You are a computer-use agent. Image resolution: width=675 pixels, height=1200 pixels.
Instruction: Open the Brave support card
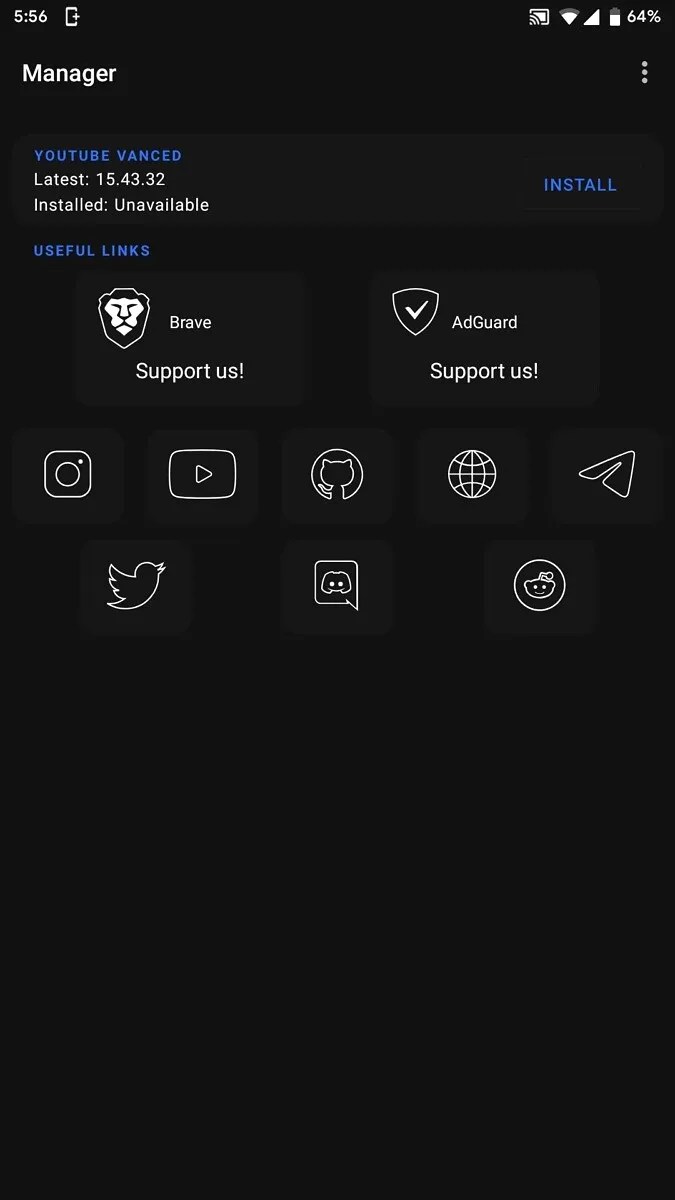pyautogui.click(x=189, y=338)
